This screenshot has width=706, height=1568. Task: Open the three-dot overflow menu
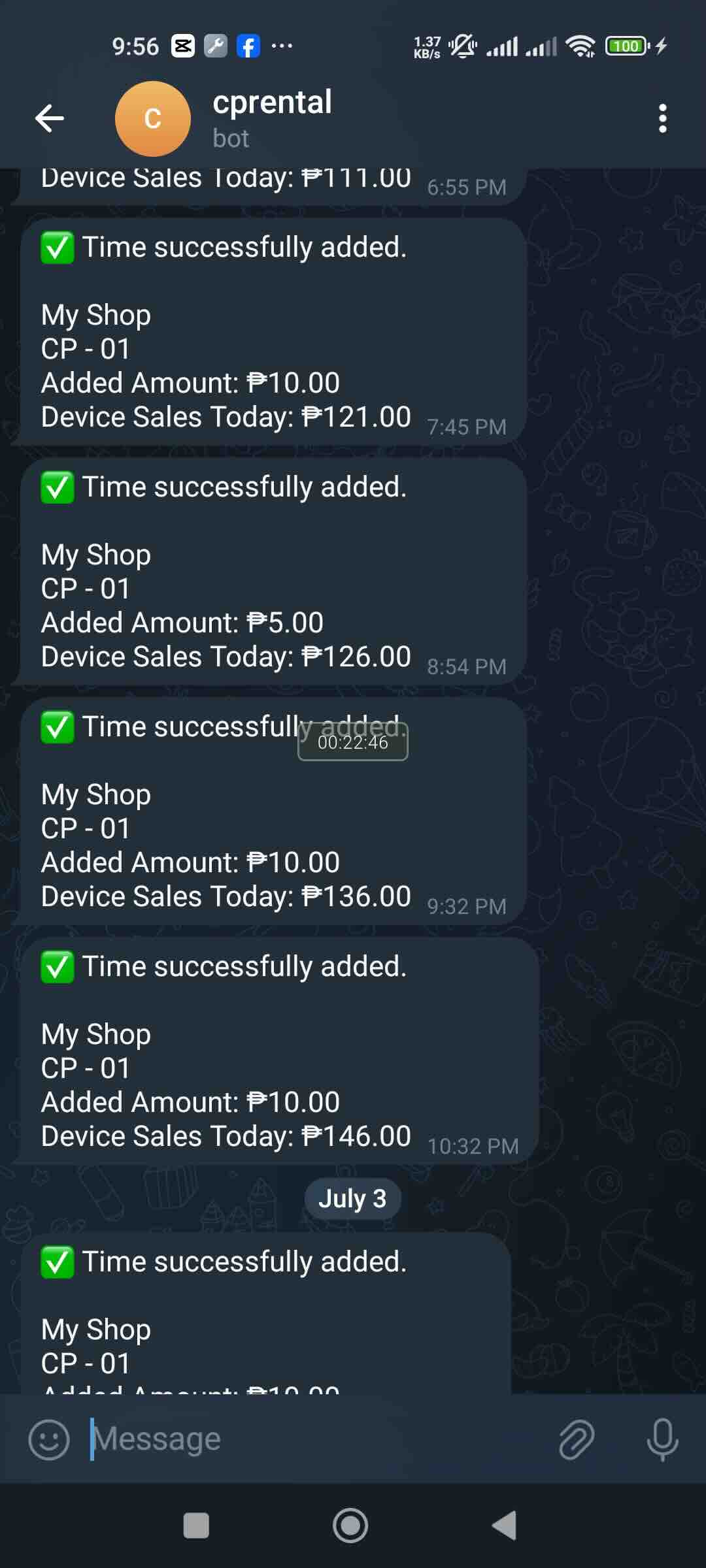[x=662, y=119]
